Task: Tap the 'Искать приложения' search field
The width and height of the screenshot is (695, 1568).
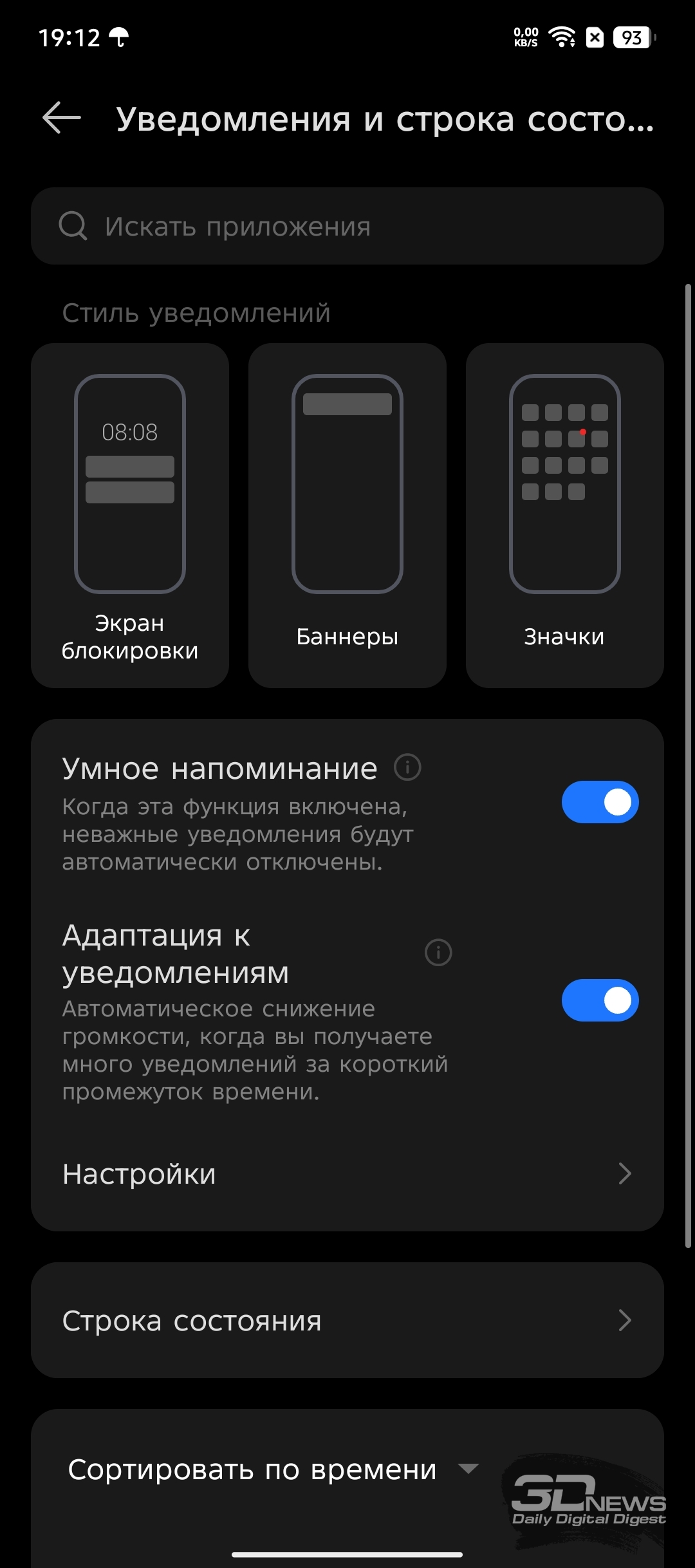Action: pos(347,226)
